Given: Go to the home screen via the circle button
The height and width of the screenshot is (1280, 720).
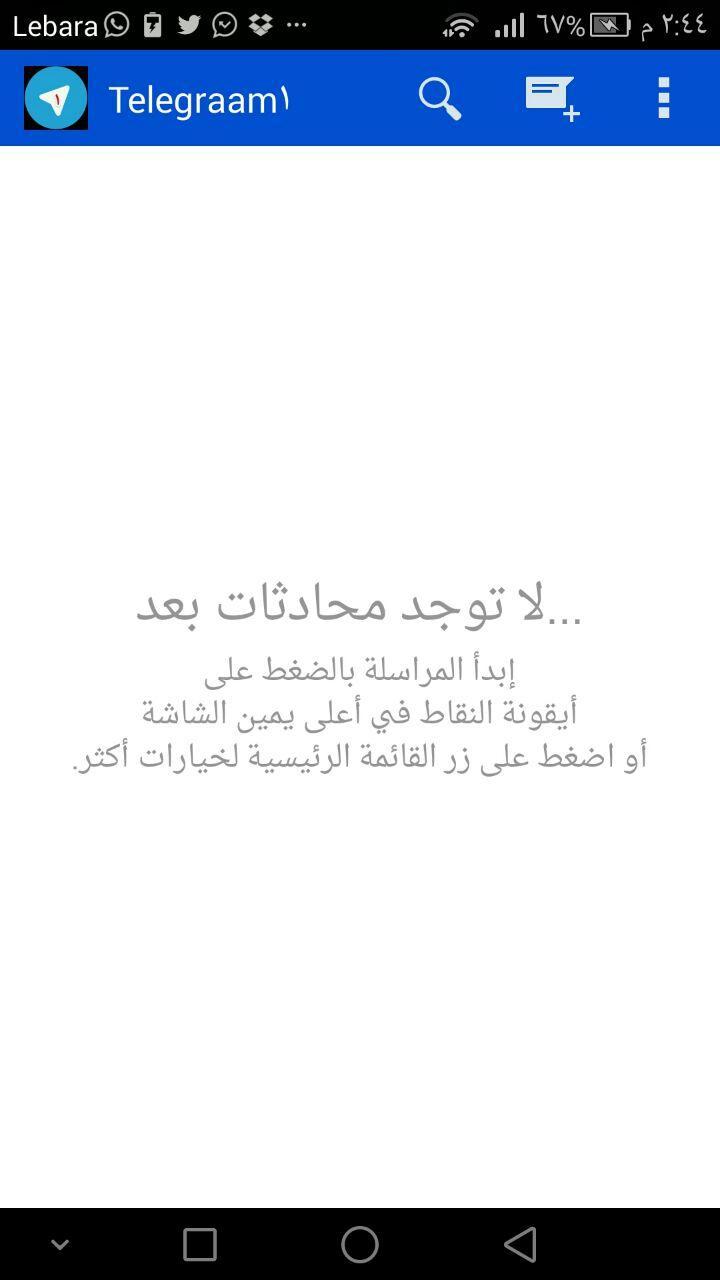Looking at the screenshot, I should (x=360, y=1244).
